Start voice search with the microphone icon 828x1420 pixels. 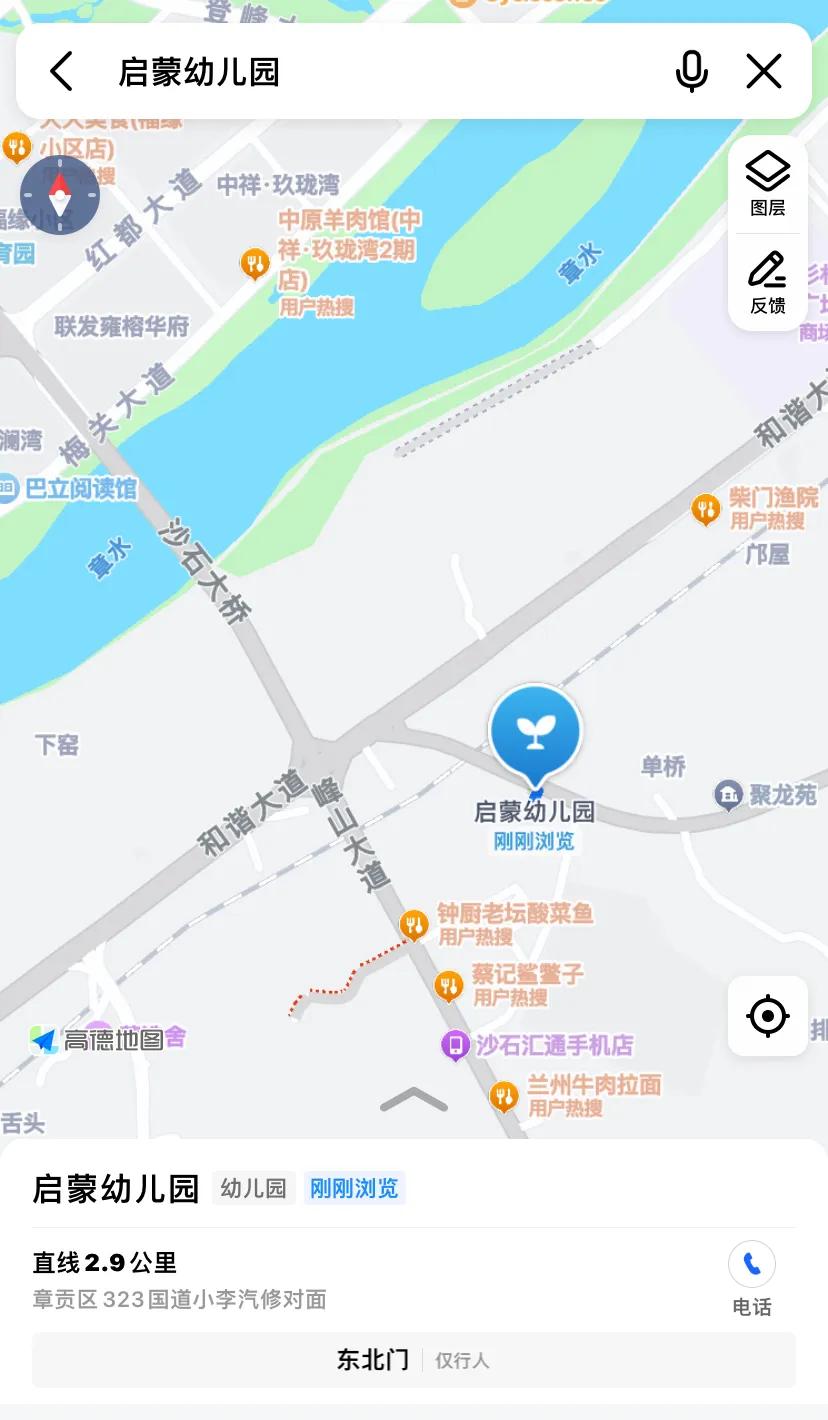click(692, 71)
